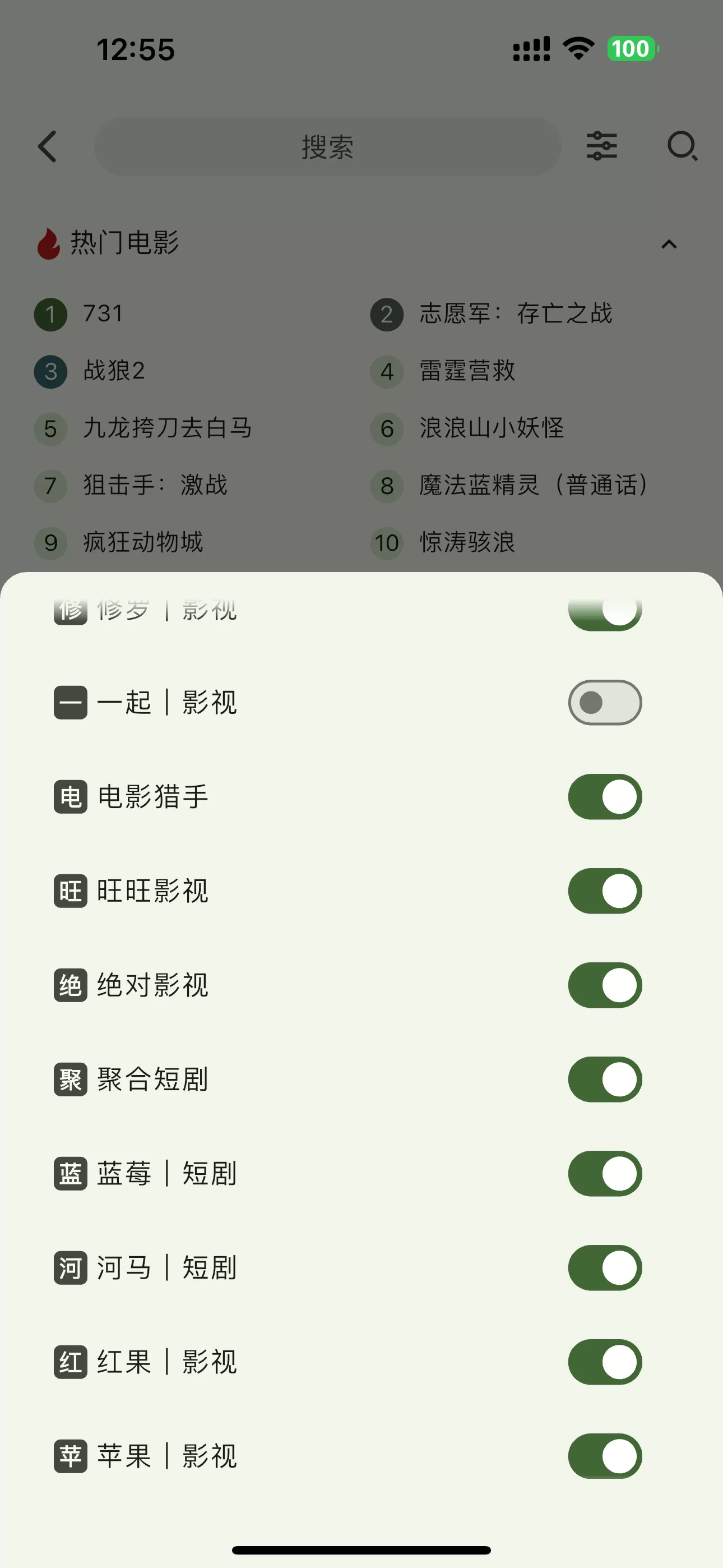This screenshot has height=1568, width=723.
Task: Click the 苹果|影视 avatar icon
Action: (x=70, y=1456)
